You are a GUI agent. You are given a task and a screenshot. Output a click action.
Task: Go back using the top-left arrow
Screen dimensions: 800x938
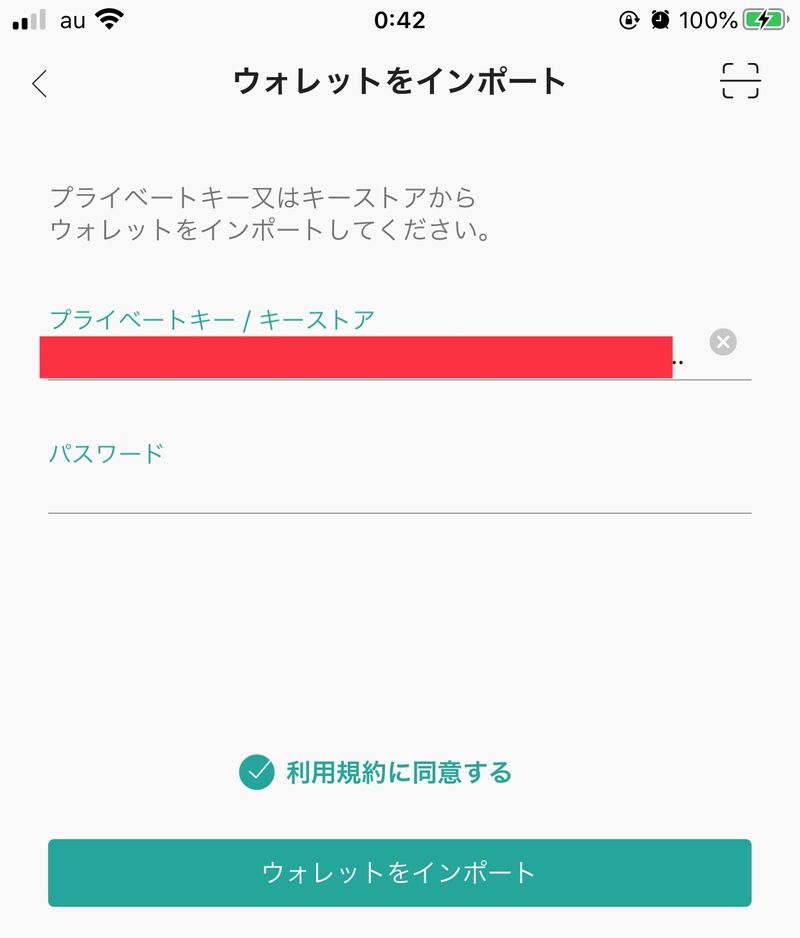[39, 83]
